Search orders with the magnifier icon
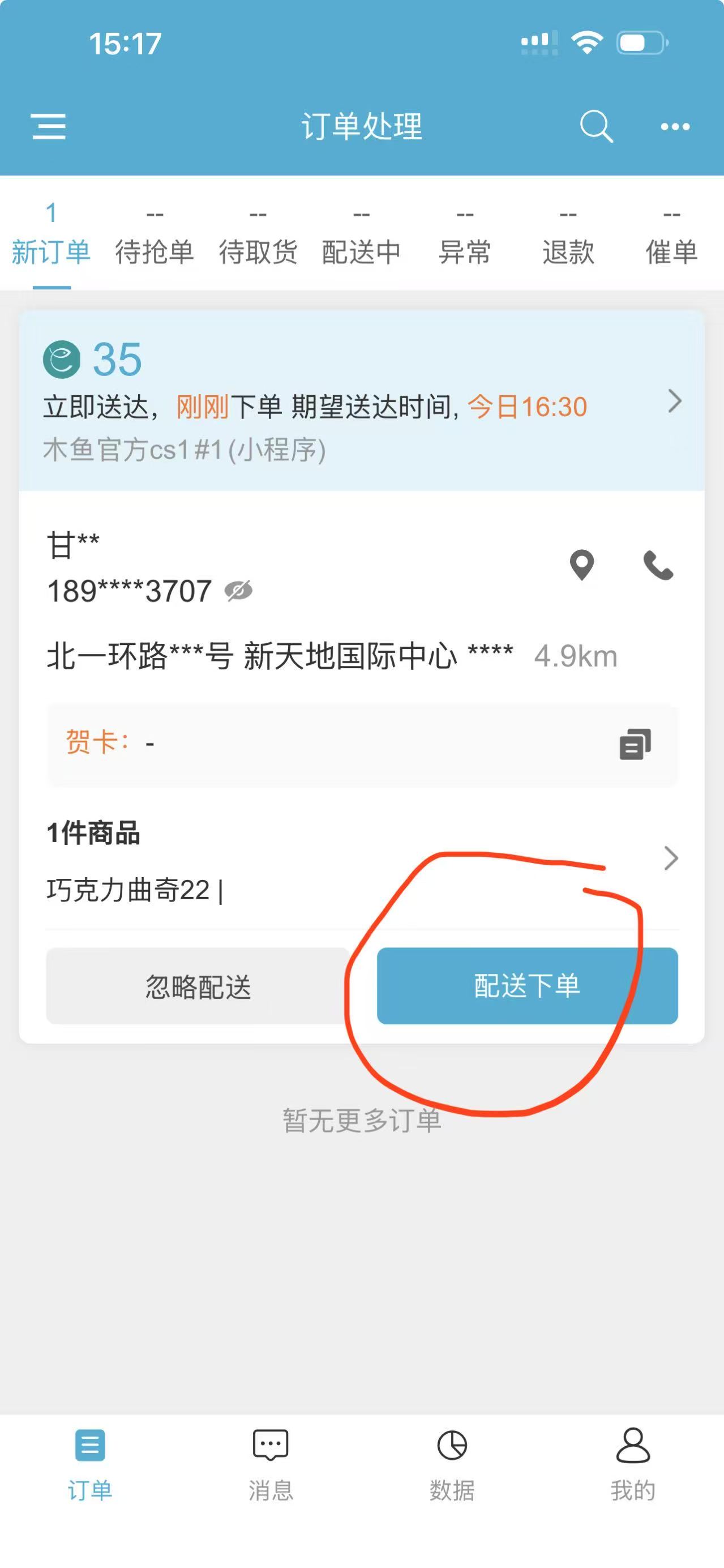724x1568 pixels. (x=596, y=127)
